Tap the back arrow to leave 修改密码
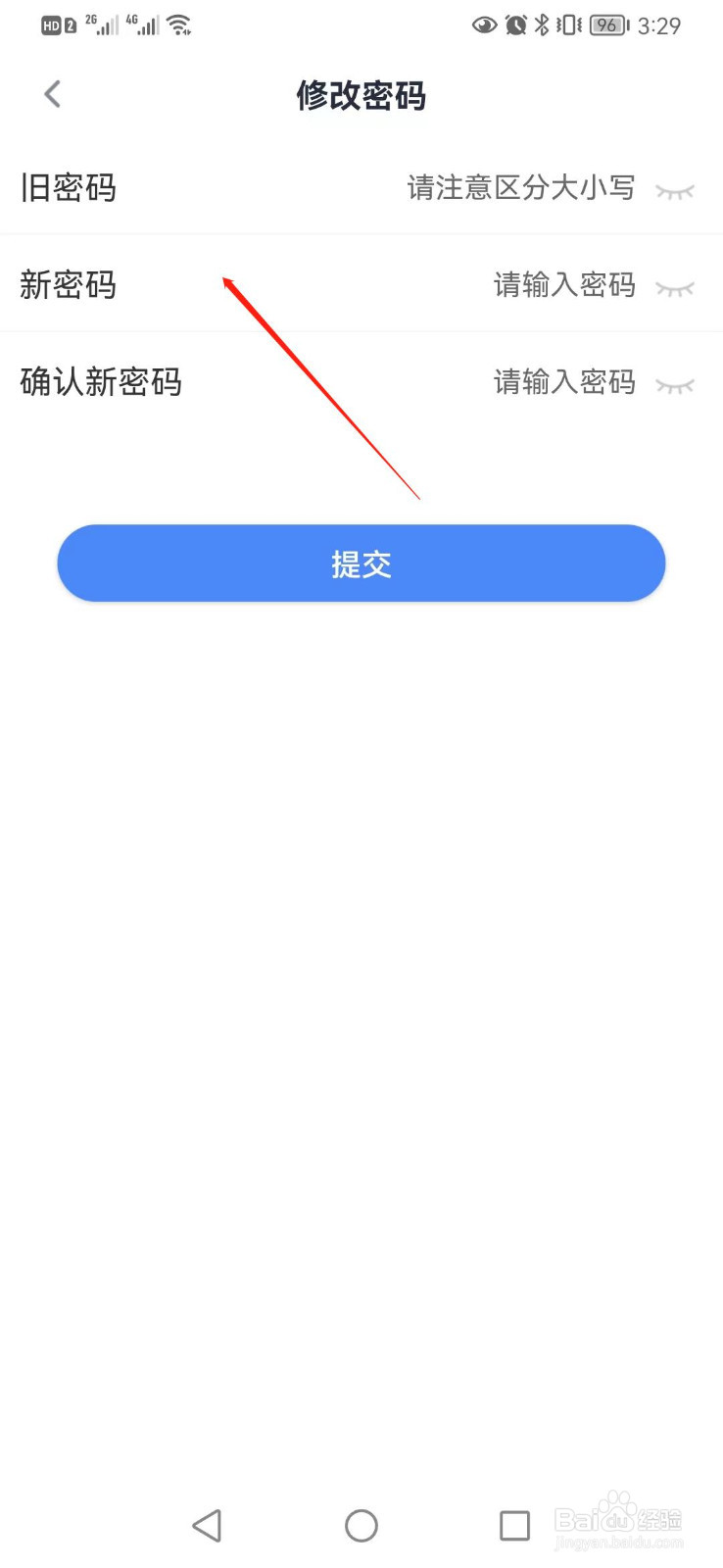 click(51, 93)
